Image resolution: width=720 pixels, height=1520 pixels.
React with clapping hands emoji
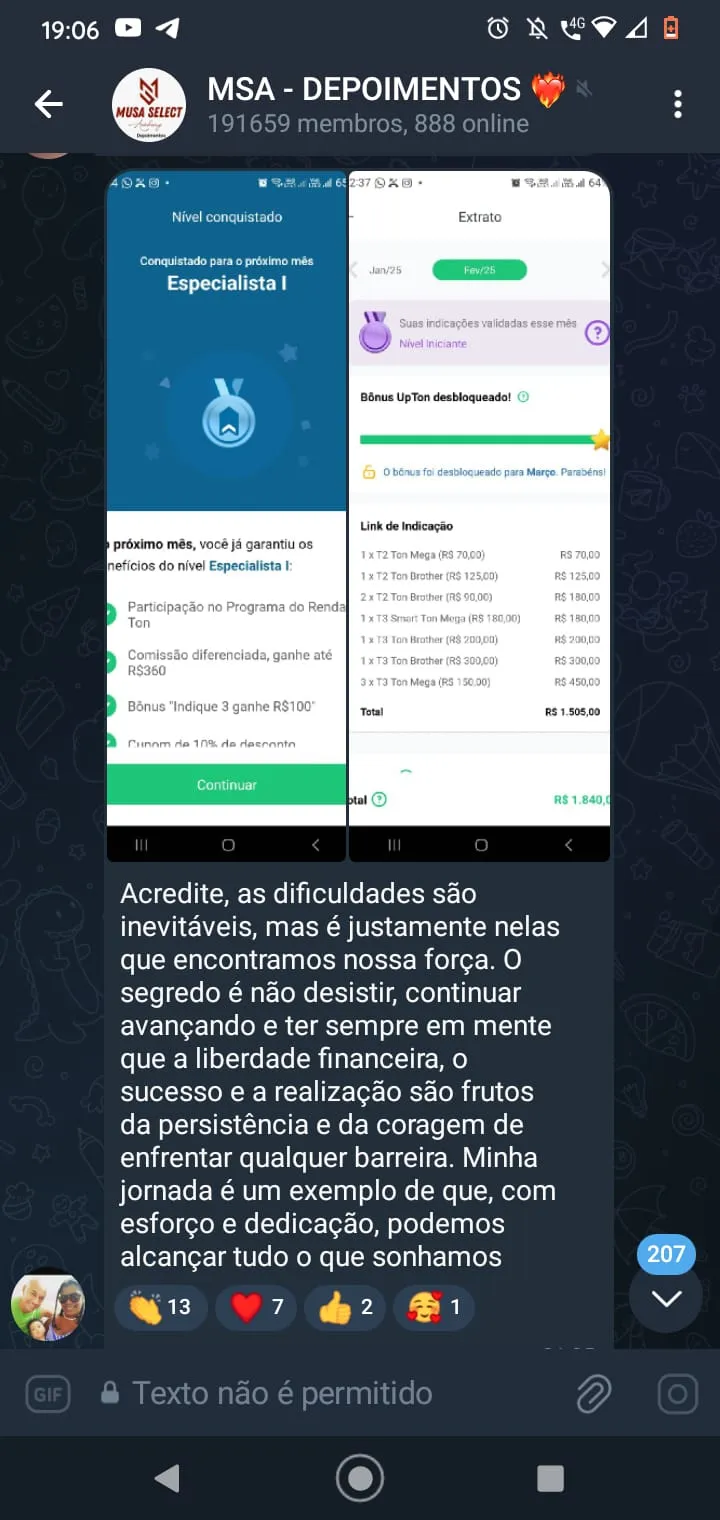[x=160, y=1307]
